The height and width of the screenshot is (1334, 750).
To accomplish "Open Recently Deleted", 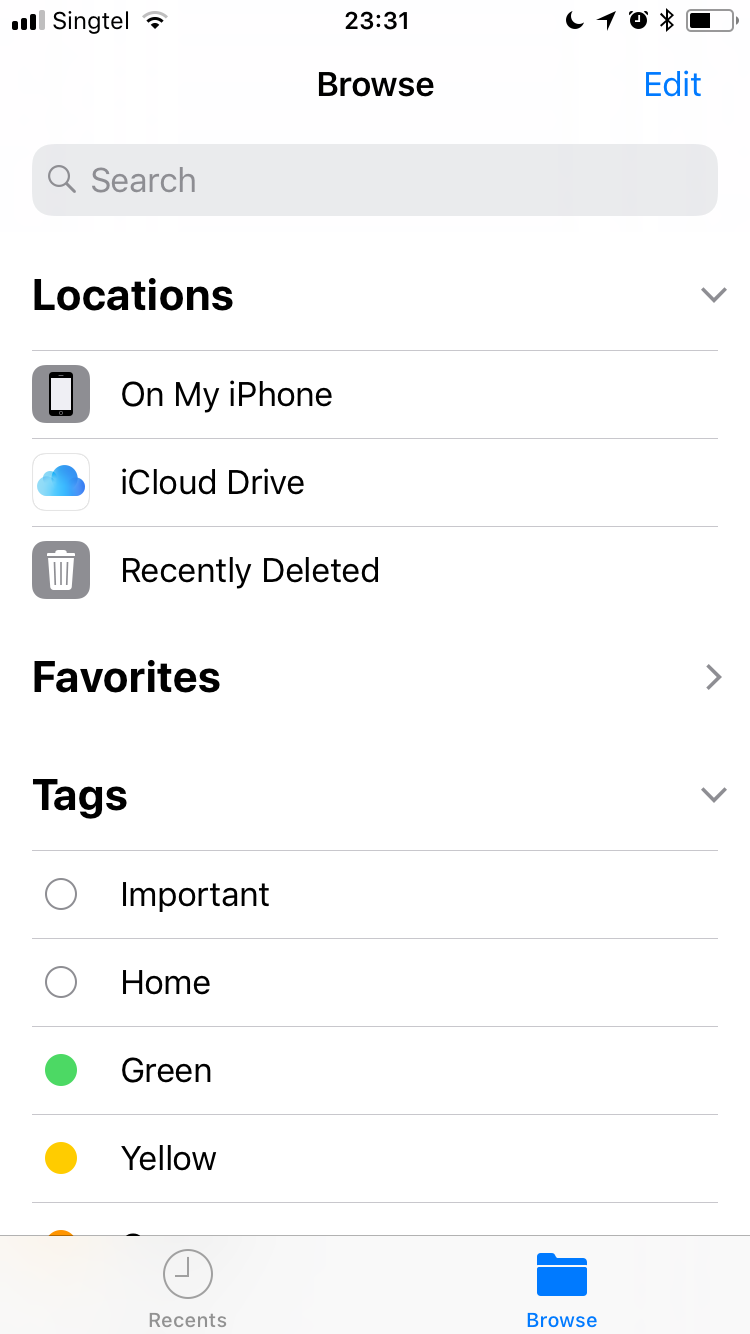I will (375, 570).
